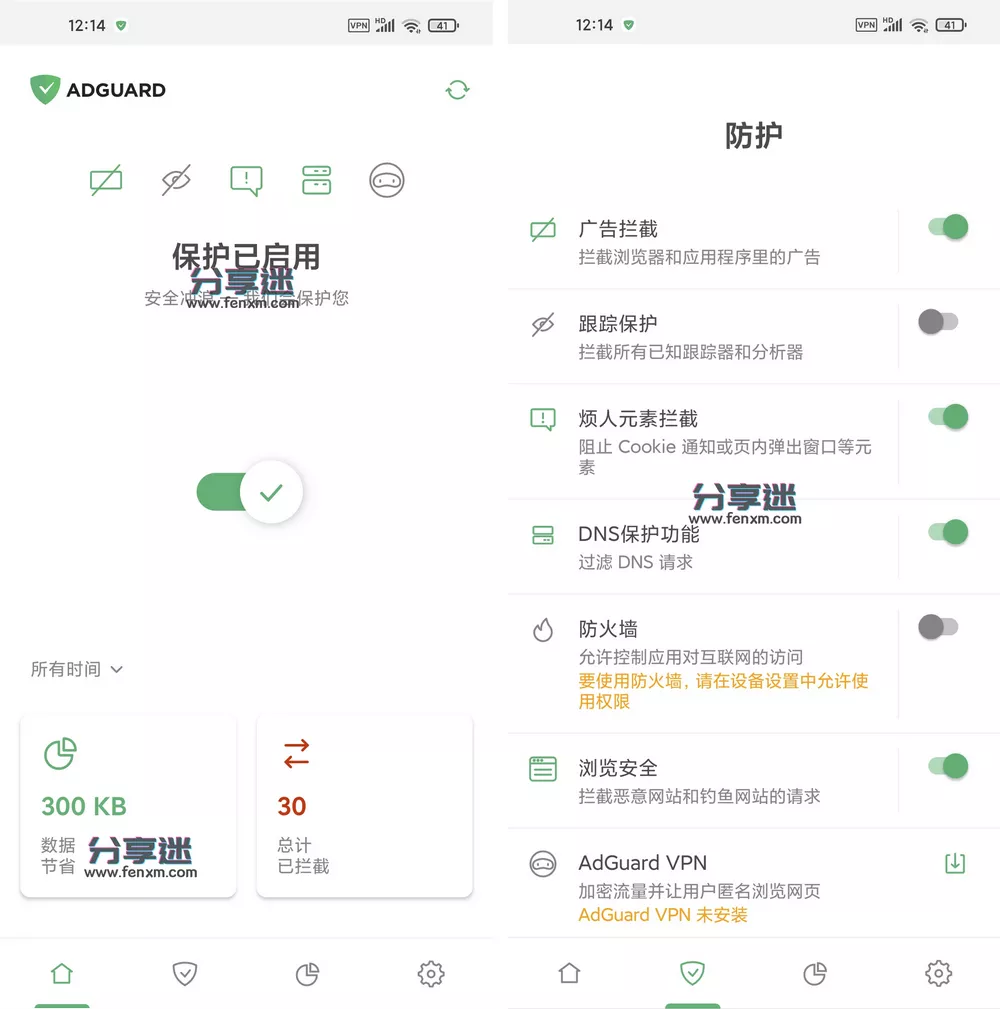Disable the 广告拦截 toggle

click(947, 227)
